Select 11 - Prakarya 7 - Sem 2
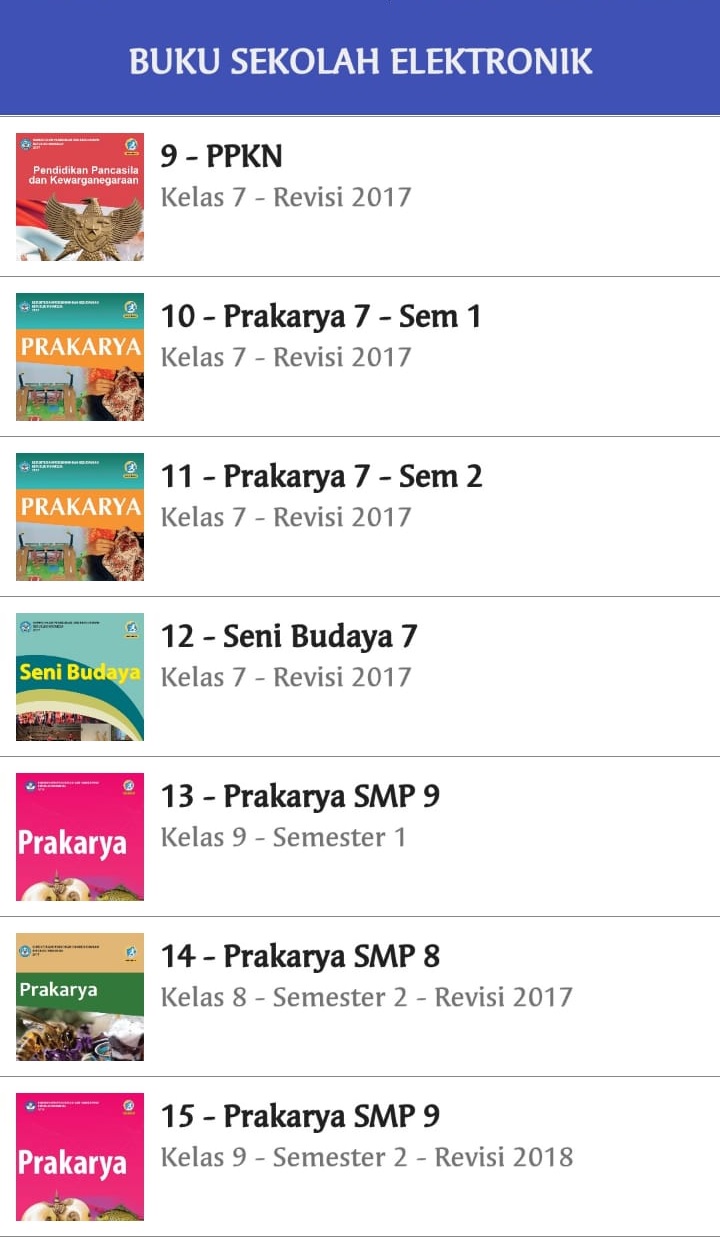Screen dimensions: 720x1237 (360, 517)
